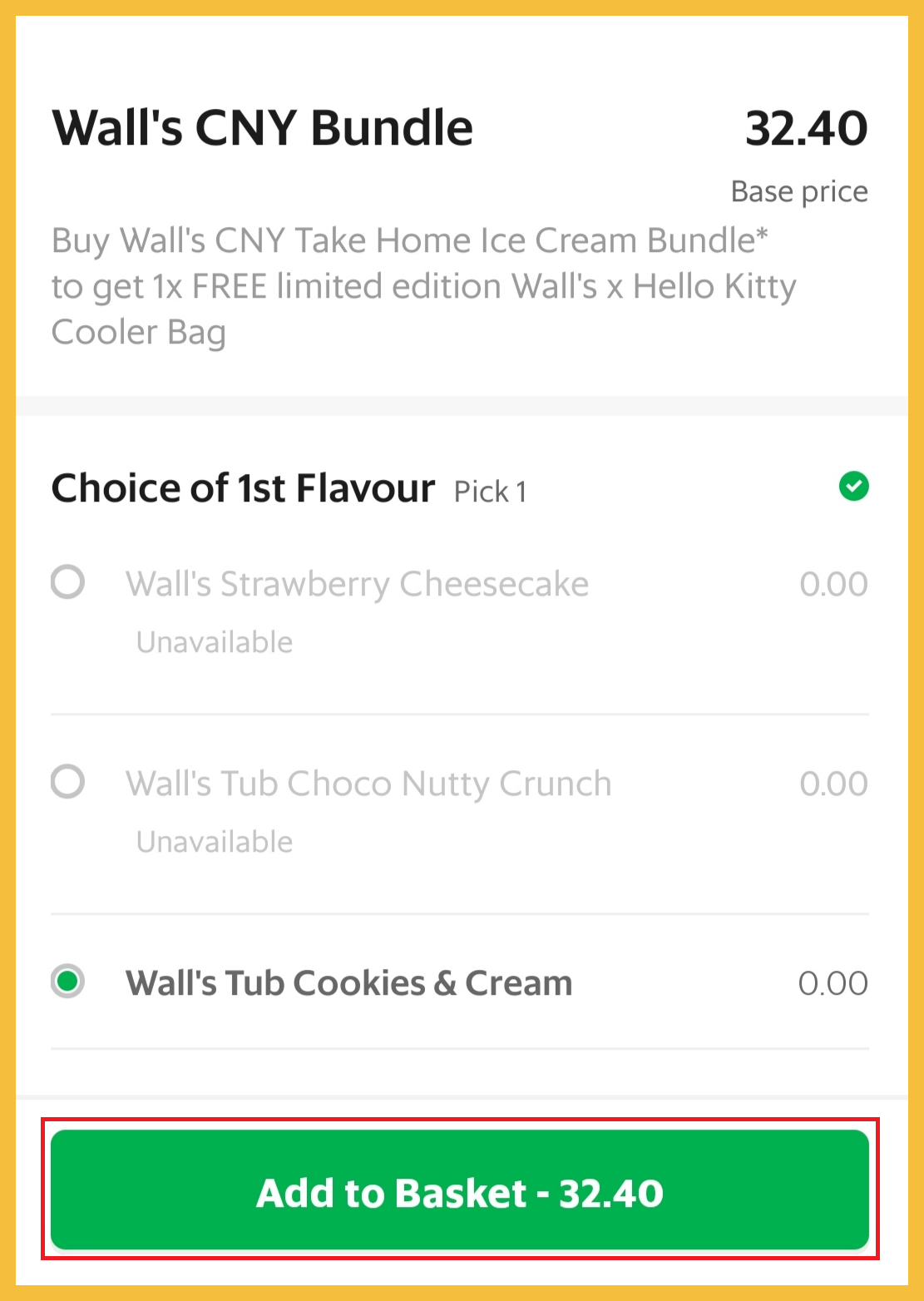Image resolution: width=924 pixels, height=1301 pixels.
Task: Add the bundle to basket
Action: click(x=460, y=1190)
